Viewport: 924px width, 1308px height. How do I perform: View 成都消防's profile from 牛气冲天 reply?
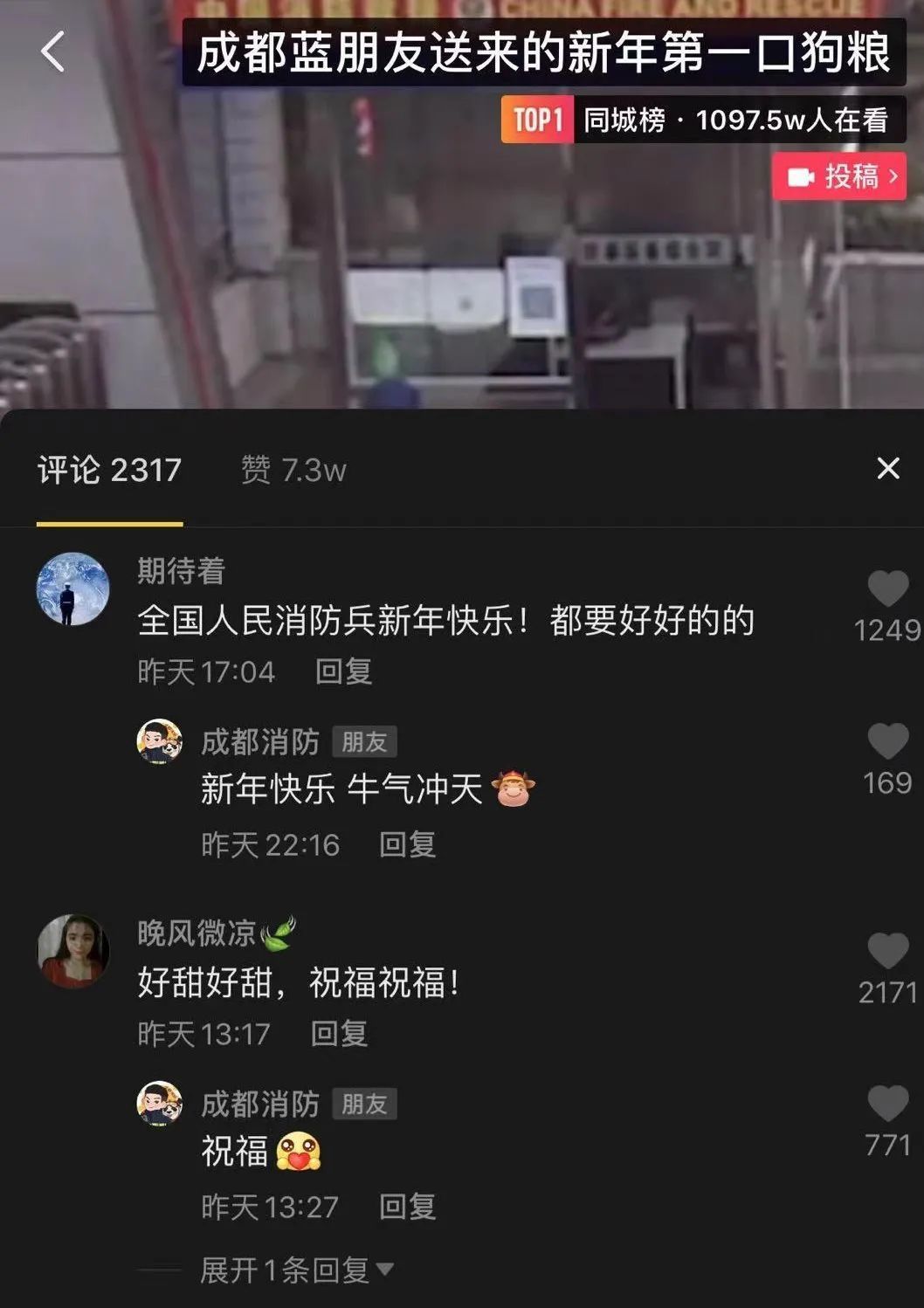[x=160, y=742]
